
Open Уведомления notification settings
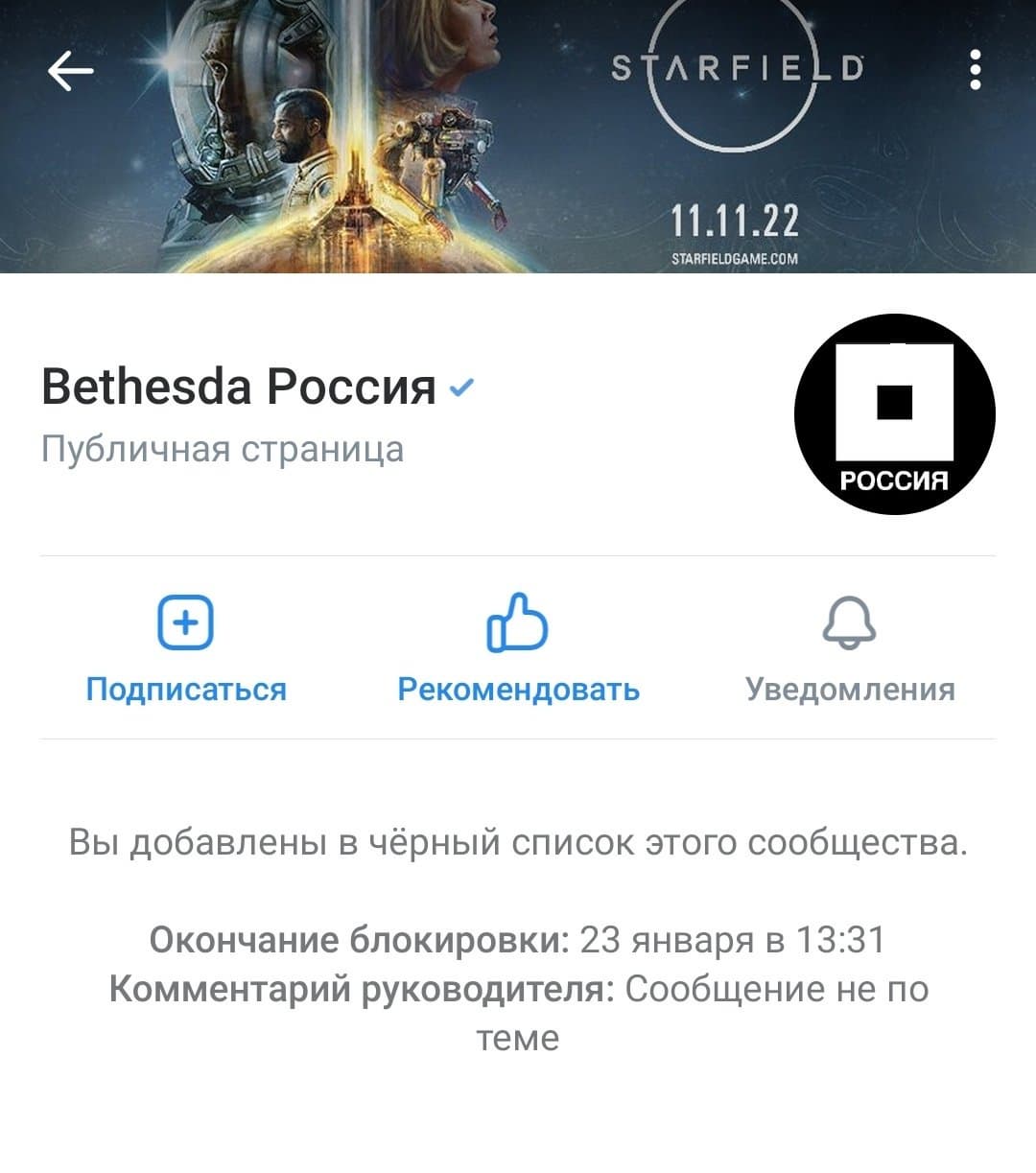point(850,647)
